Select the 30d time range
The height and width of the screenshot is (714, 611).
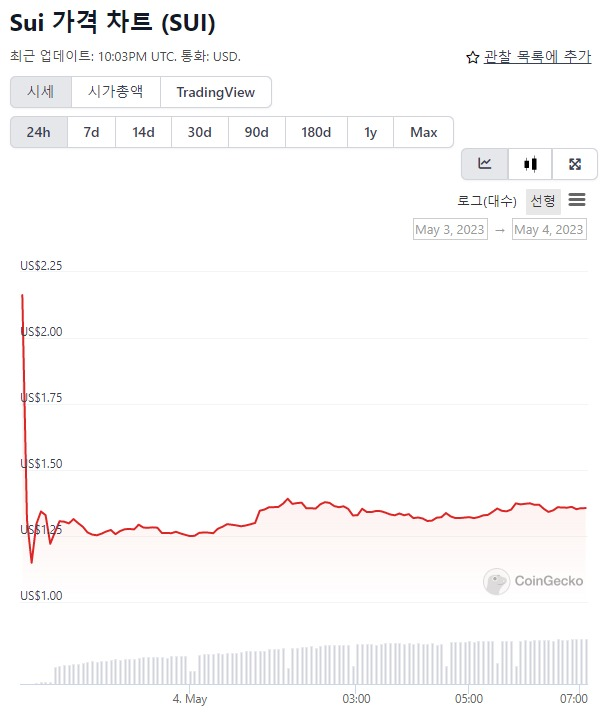coord(199,132)
